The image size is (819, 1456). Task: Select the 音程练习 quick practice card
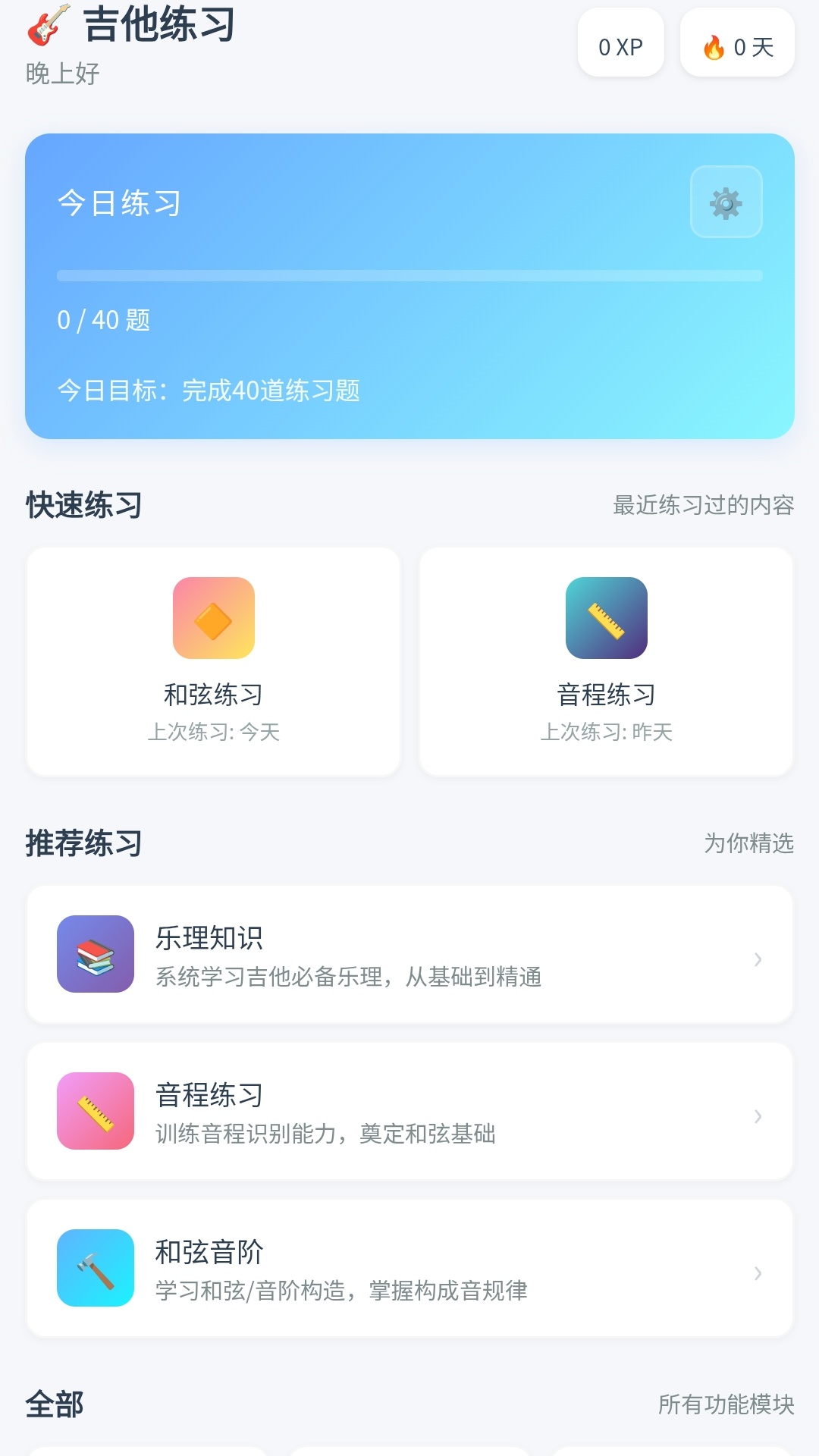click(x=607, y=661)
